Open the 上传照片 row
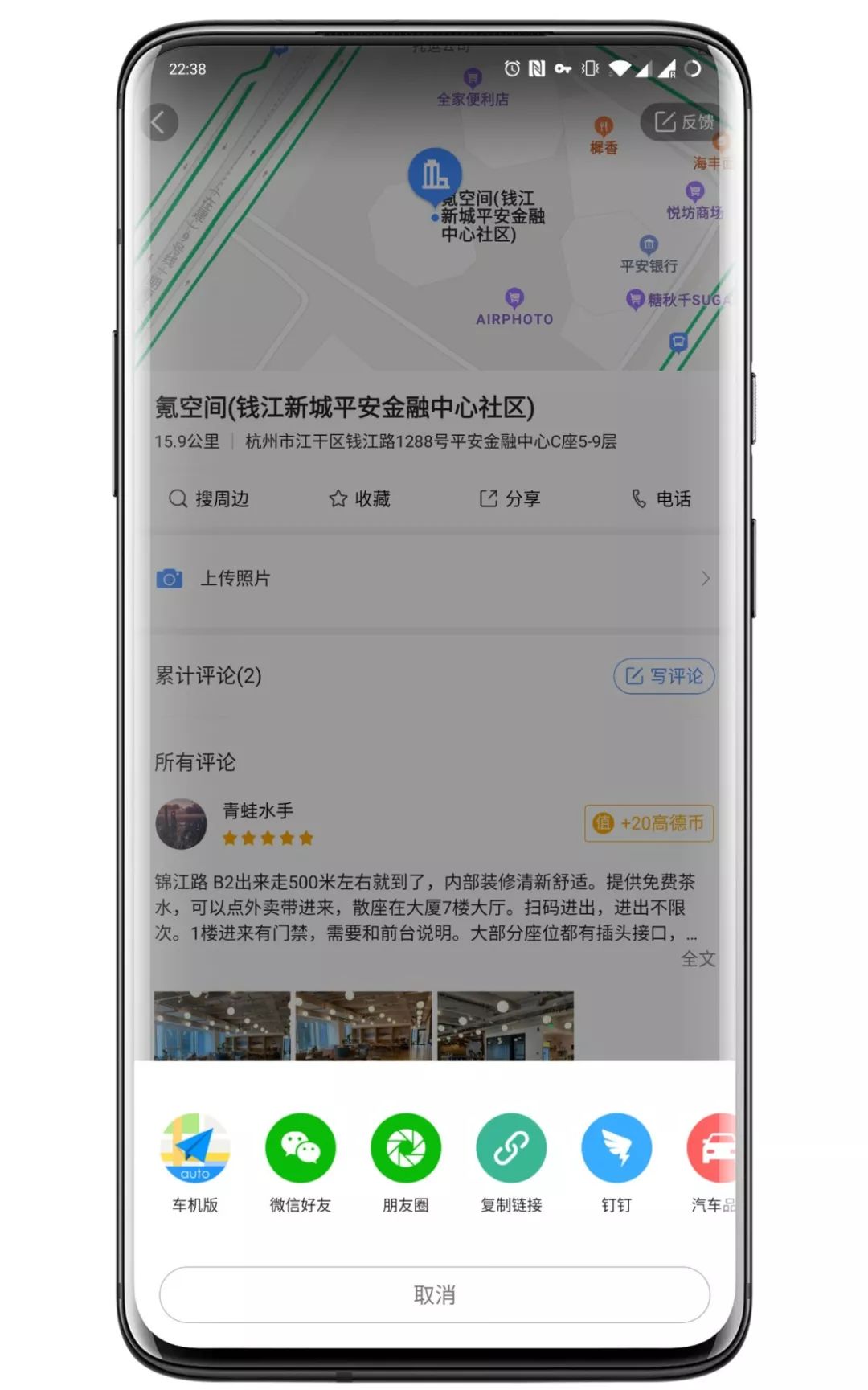The width and height of the screenshot is (868, 1390). (x=434, y=579)
